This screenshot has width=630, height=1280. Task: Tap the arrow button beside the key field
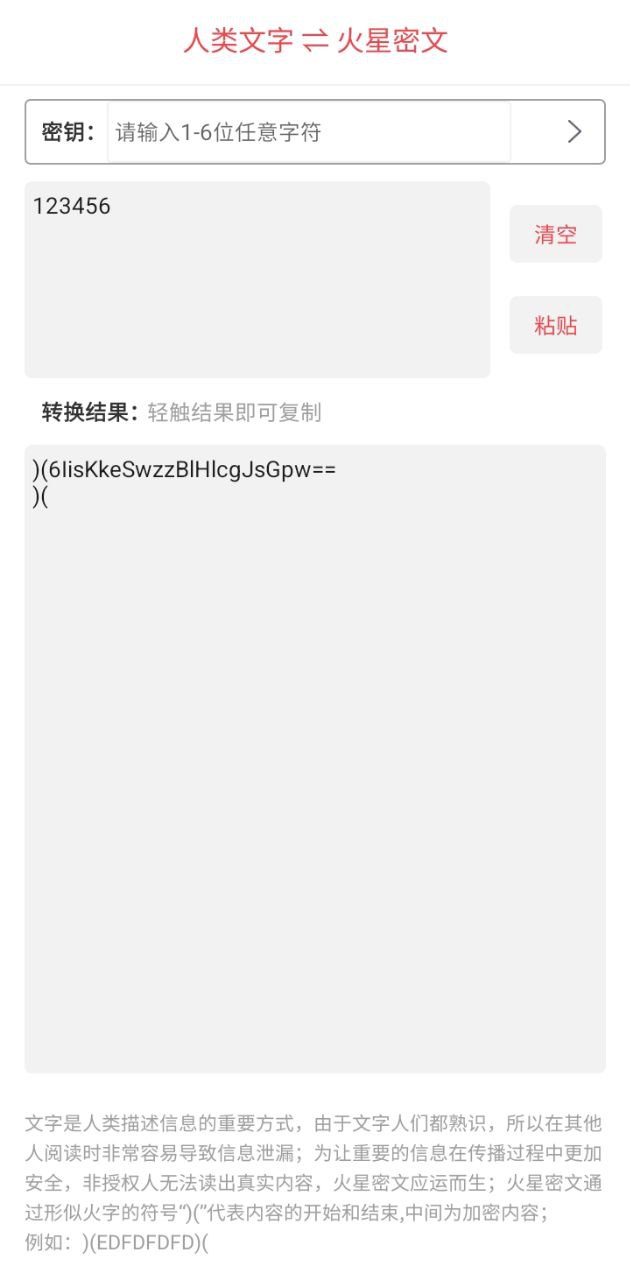pyautogui.click(x=574, y=132)
